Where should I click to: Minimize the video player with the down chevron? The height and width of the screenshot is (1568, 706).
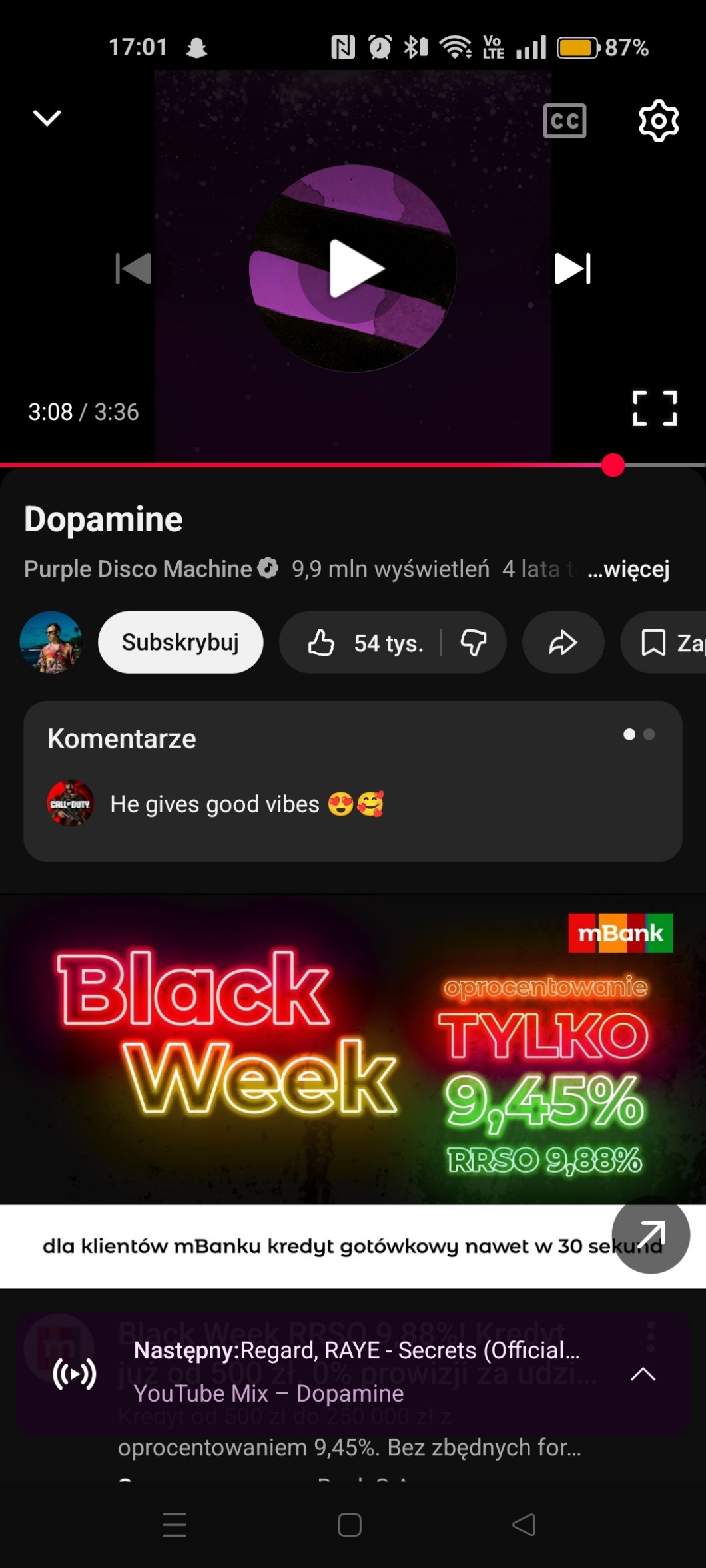pos(47,119)
